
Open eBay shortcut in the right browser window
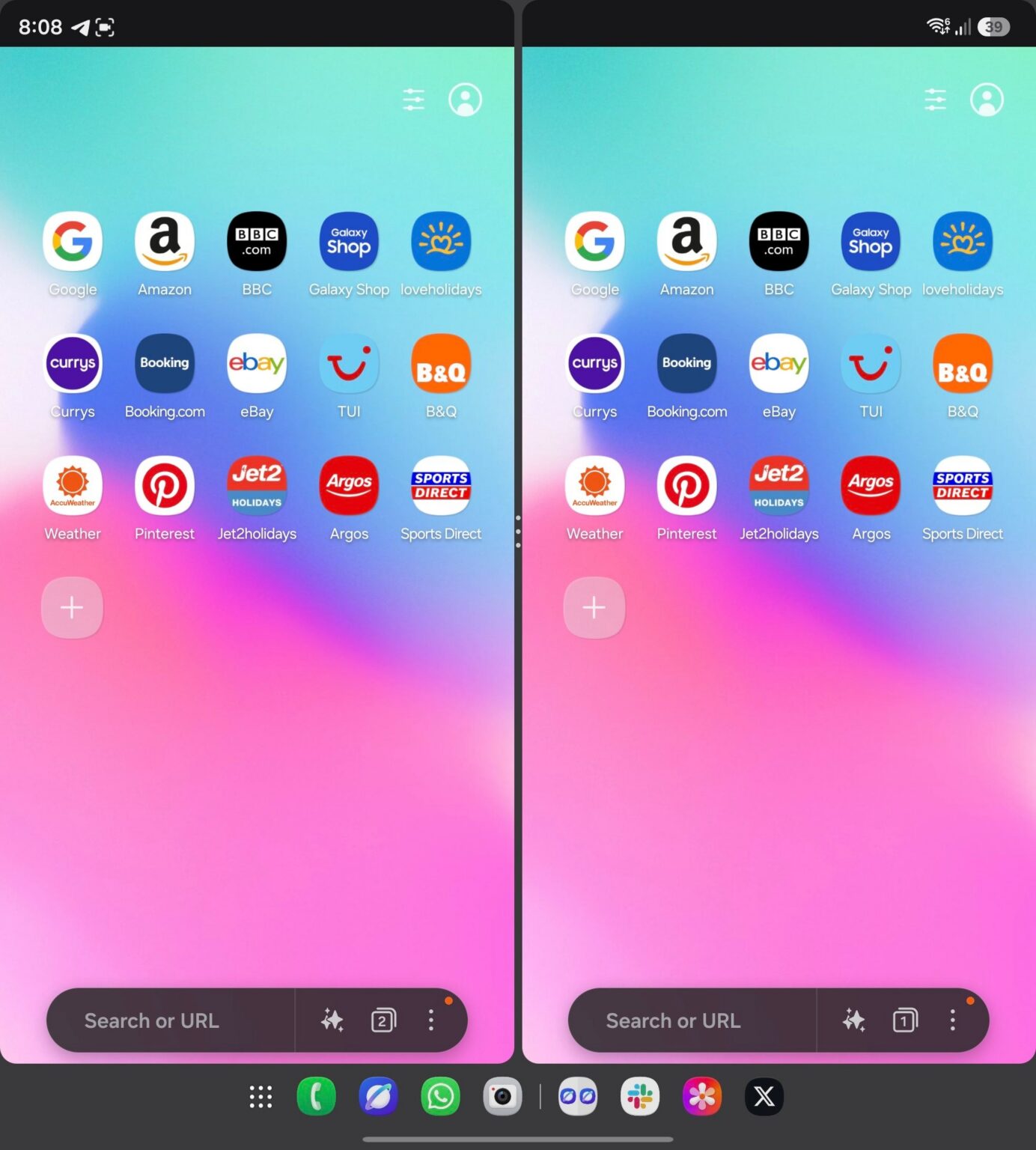778,364
